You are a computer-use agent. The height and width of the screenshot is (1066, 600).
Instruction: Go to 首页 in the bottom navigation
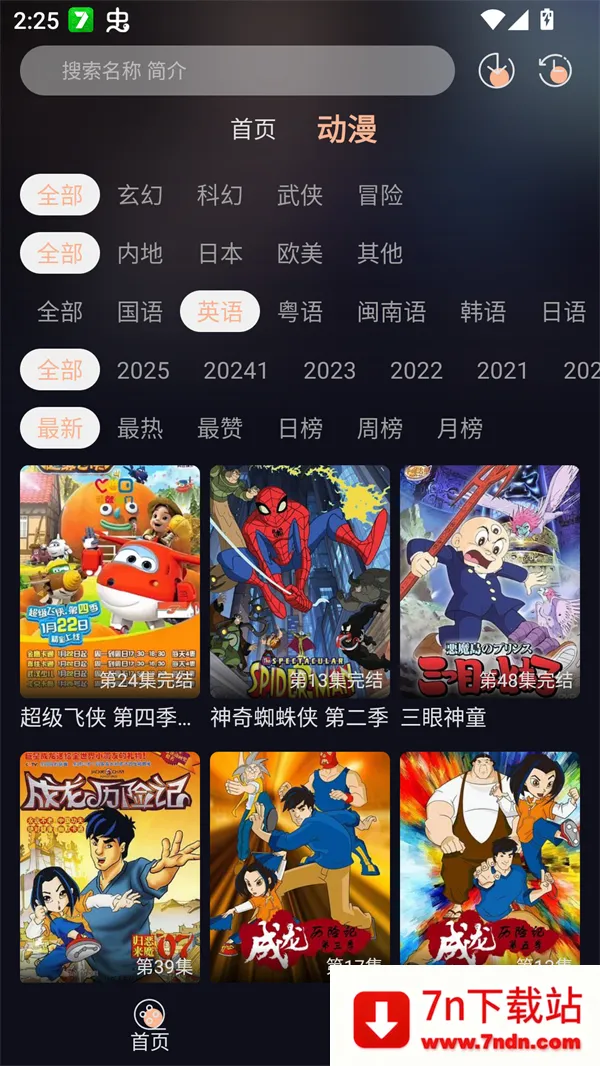150,1026
